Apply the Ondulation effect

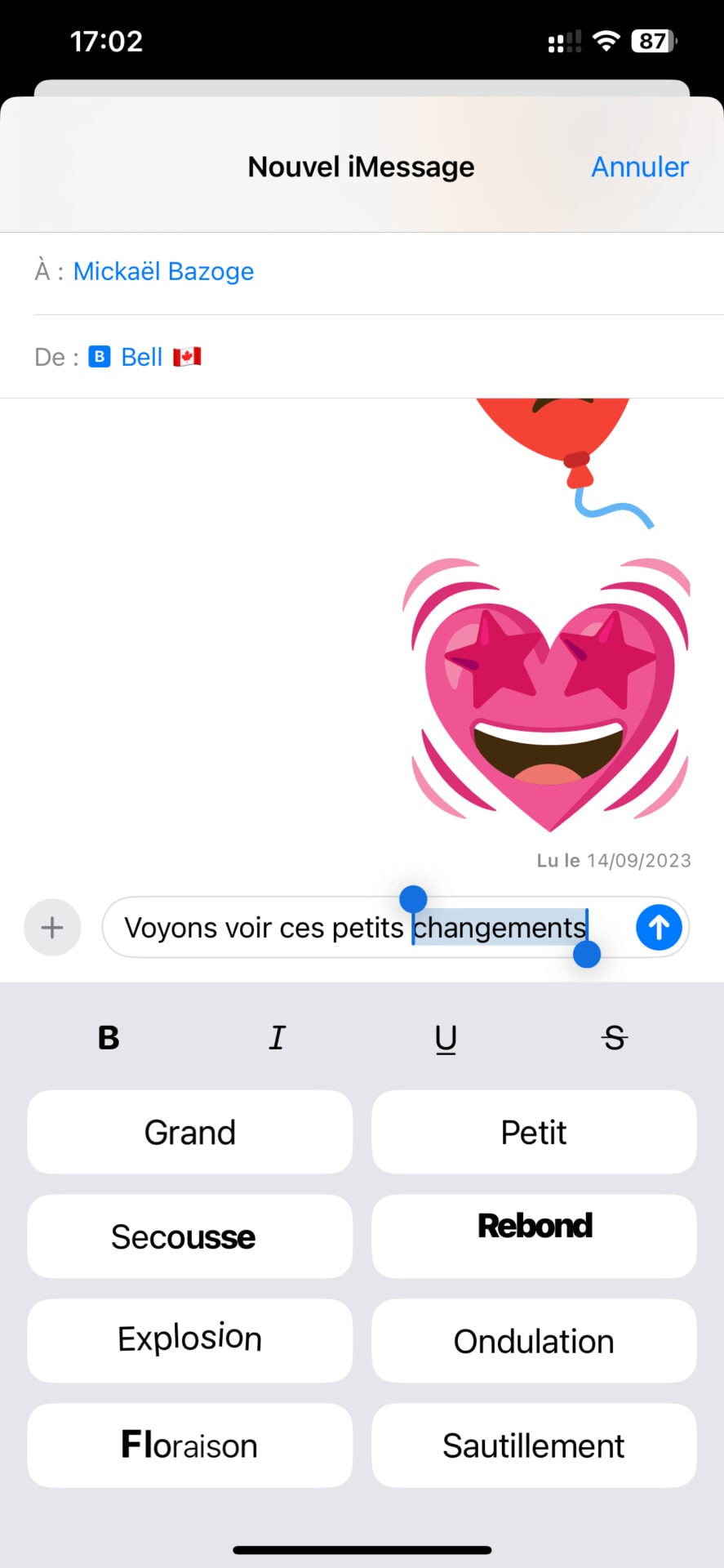click(534, 1341)
